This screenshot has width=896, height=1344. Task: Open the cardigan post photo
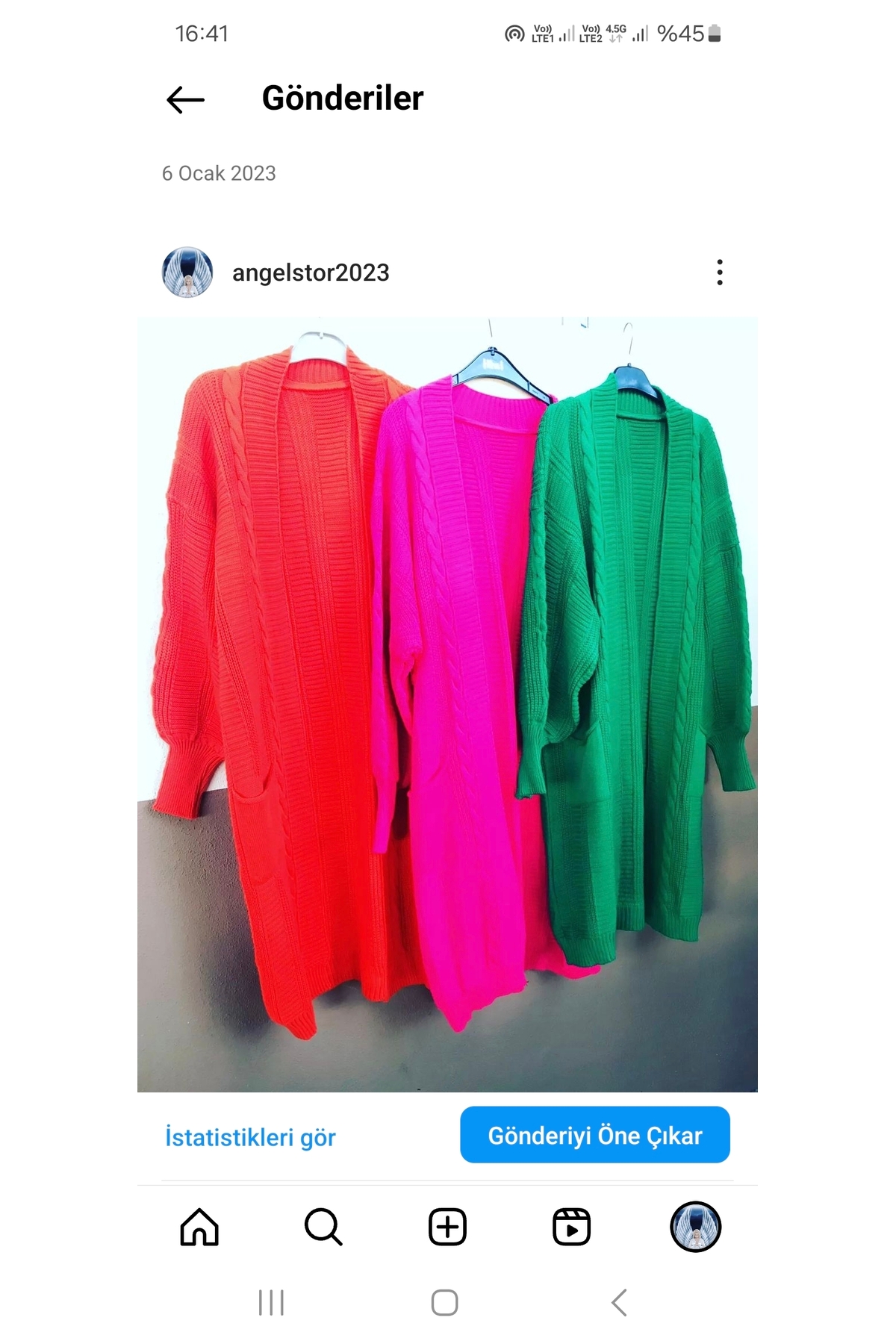[447, 704]
